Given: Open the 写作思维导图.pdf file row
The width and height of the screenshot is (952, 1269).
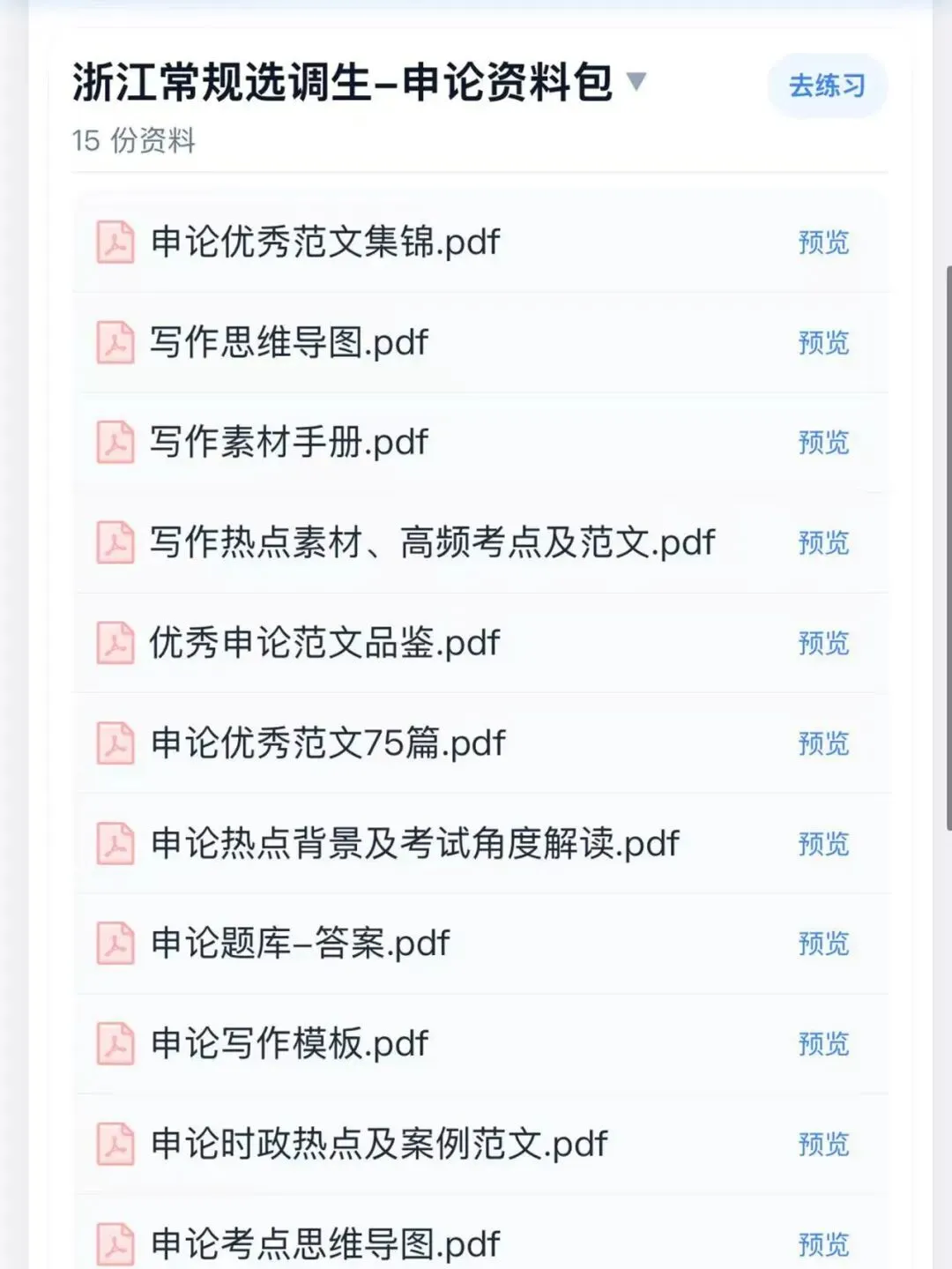Looking at the screenshot, I should 481,342.
